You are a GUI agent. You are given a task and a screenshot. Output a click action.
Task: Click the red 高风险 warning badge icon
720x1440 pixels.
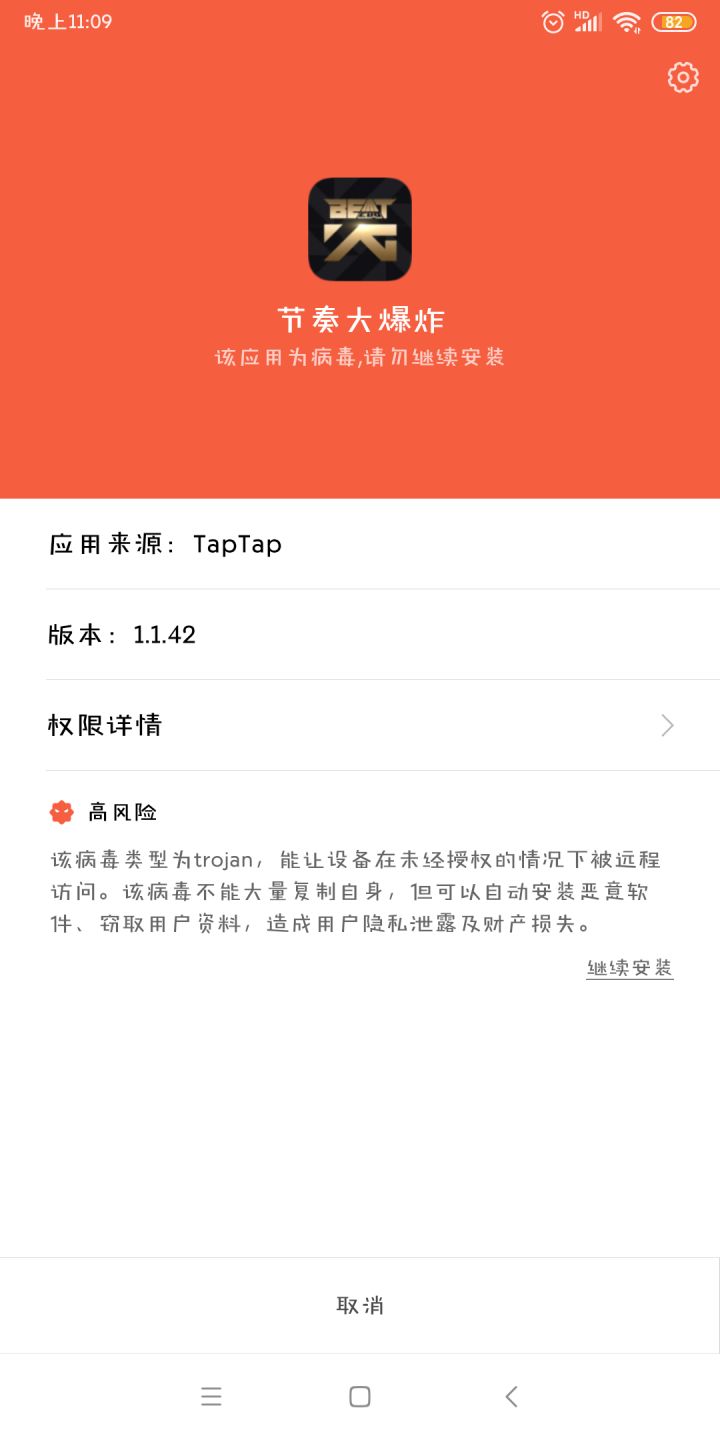[60, 812]
